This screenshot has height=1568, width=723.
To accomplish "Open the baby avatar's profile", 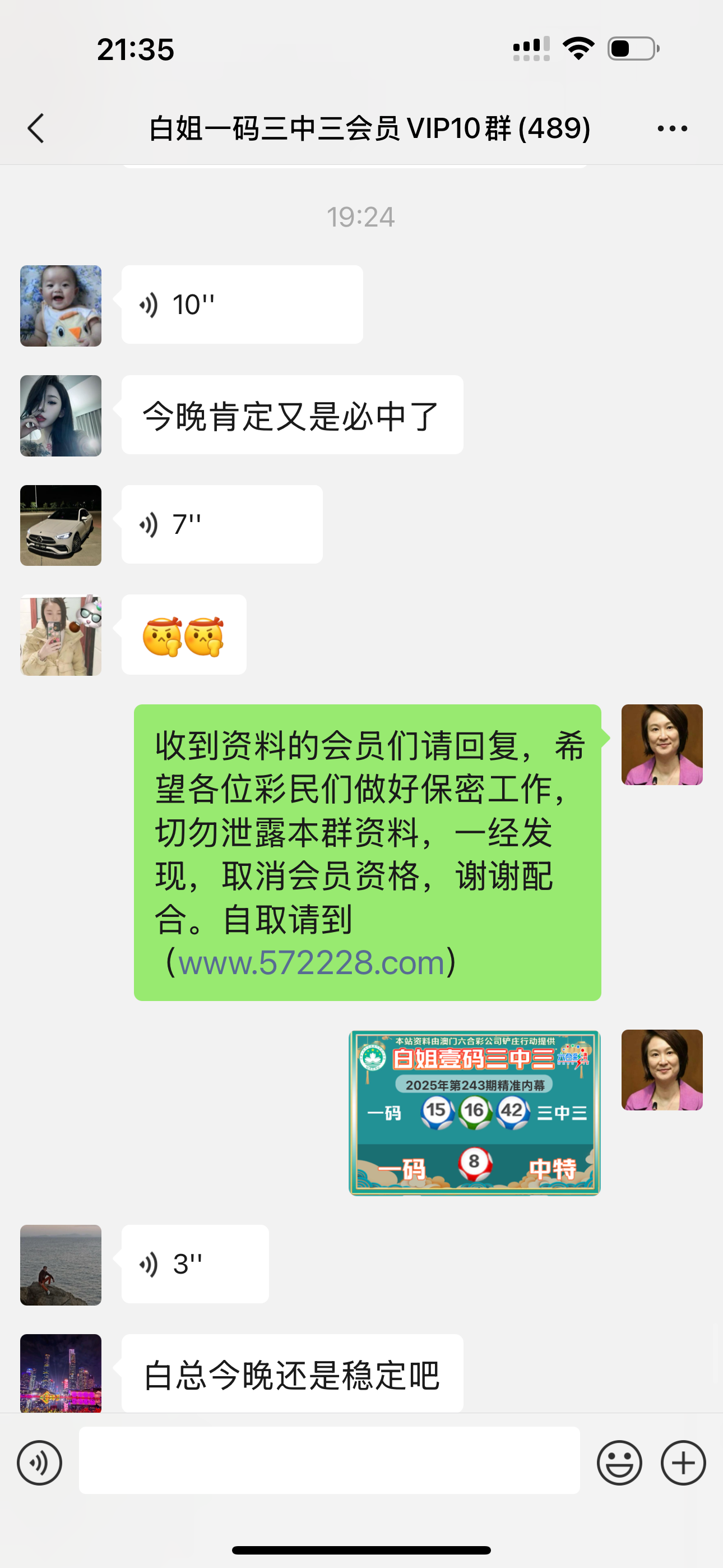I will click(x=61, y=306).
